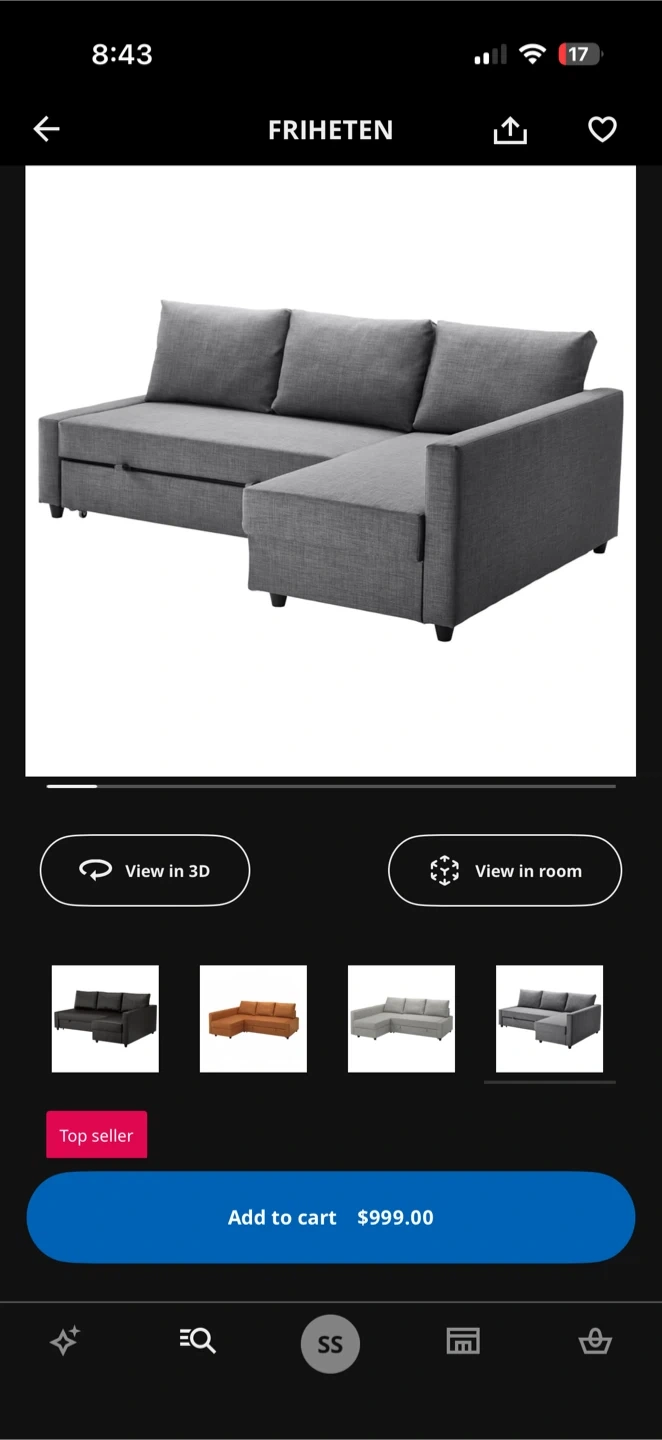
Task: Open the store tab
Action: coord(463,1341)
